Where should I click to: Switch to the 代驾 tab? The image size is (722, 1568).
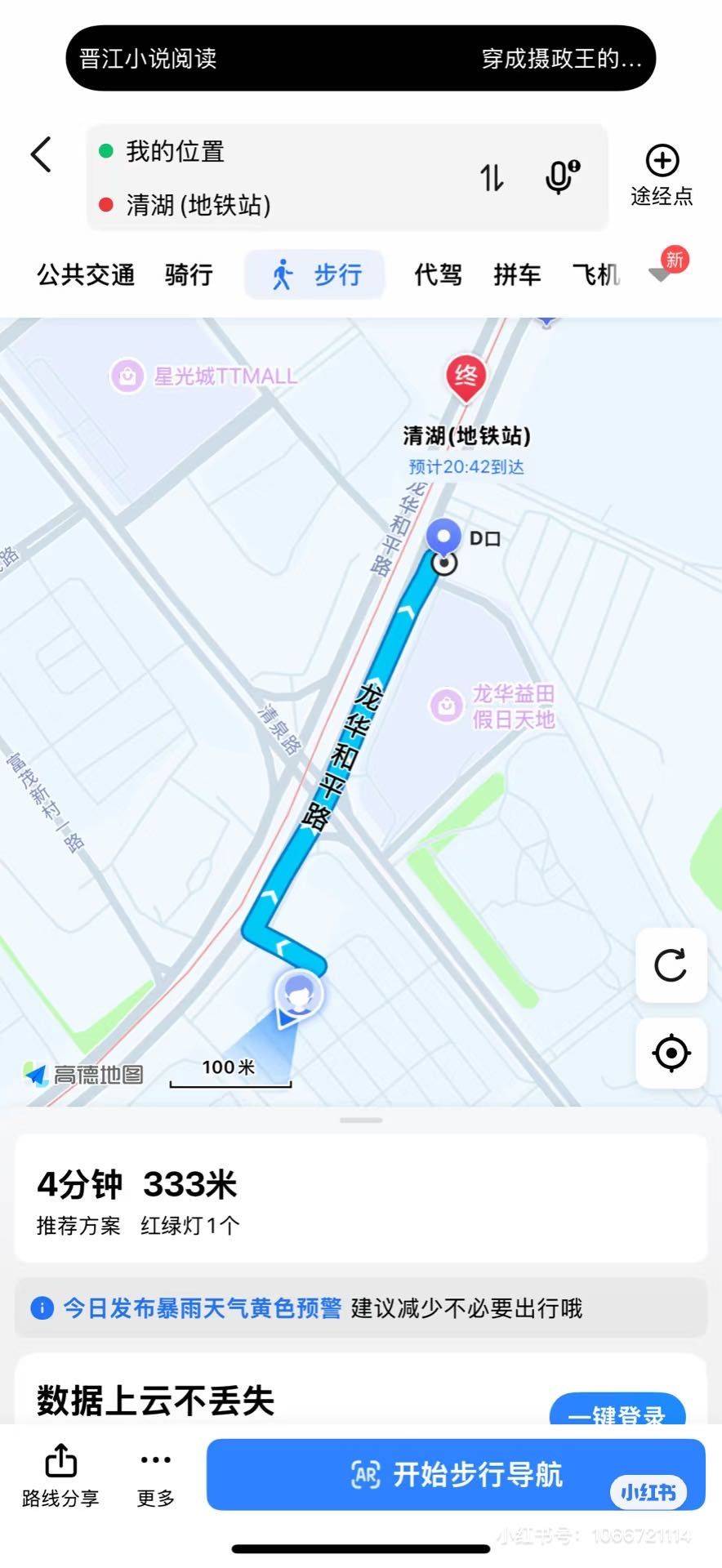438,275
